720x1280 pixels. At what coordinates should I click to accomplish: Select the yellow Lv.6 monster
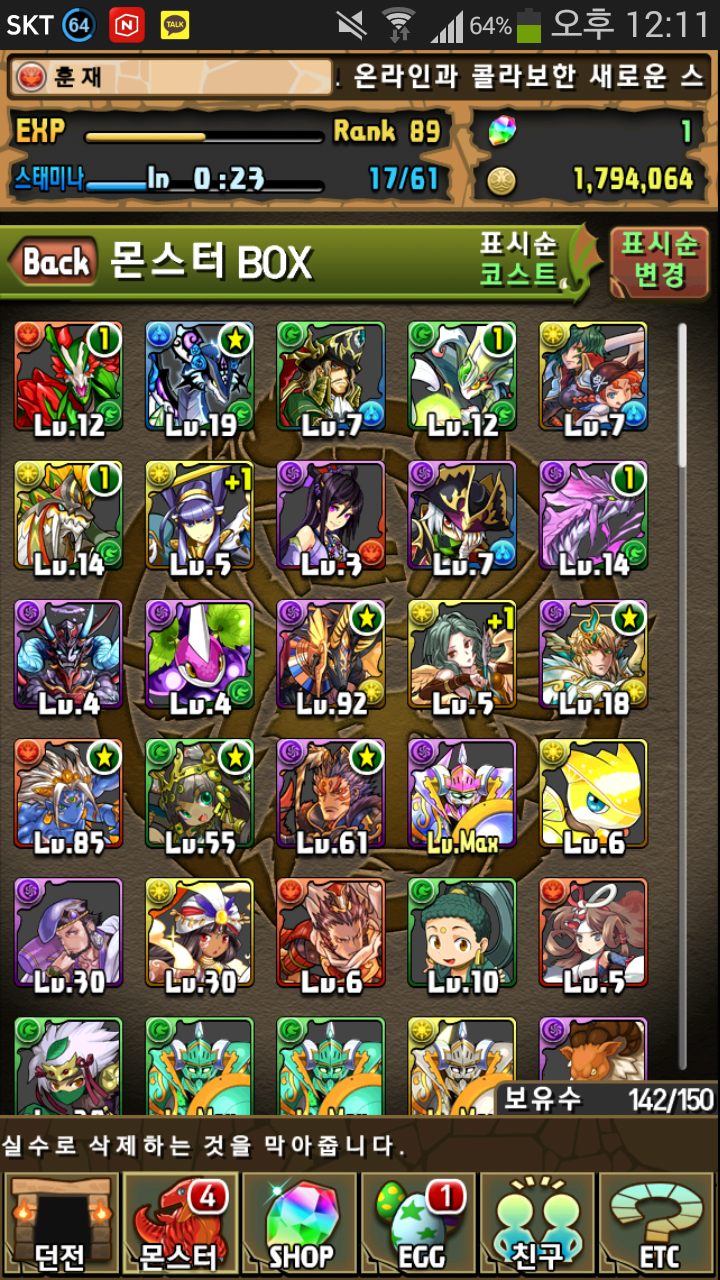(593, 795)
